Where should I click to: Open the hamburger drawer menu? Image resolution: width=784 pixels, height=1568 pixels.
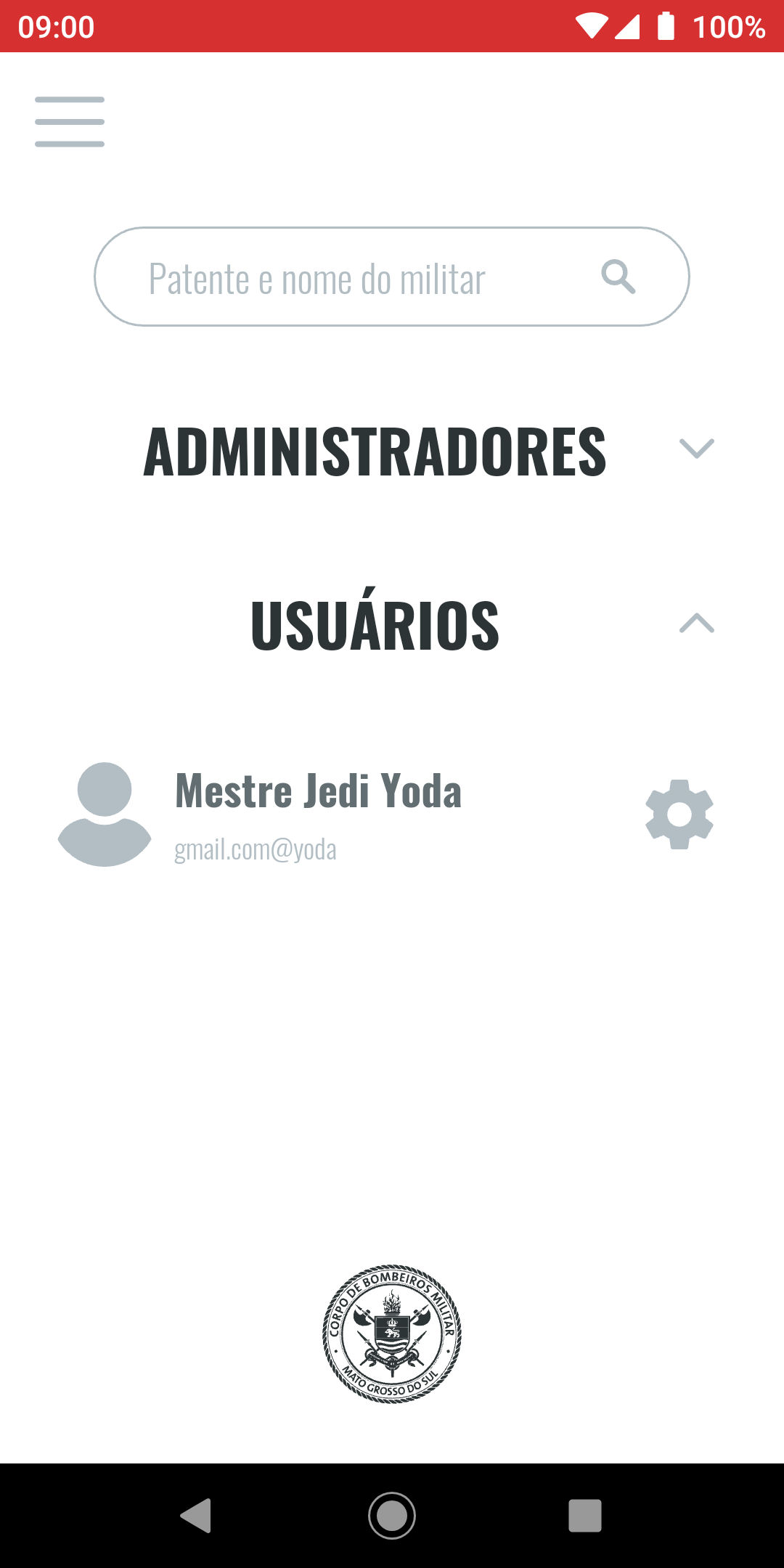point(70,121)
